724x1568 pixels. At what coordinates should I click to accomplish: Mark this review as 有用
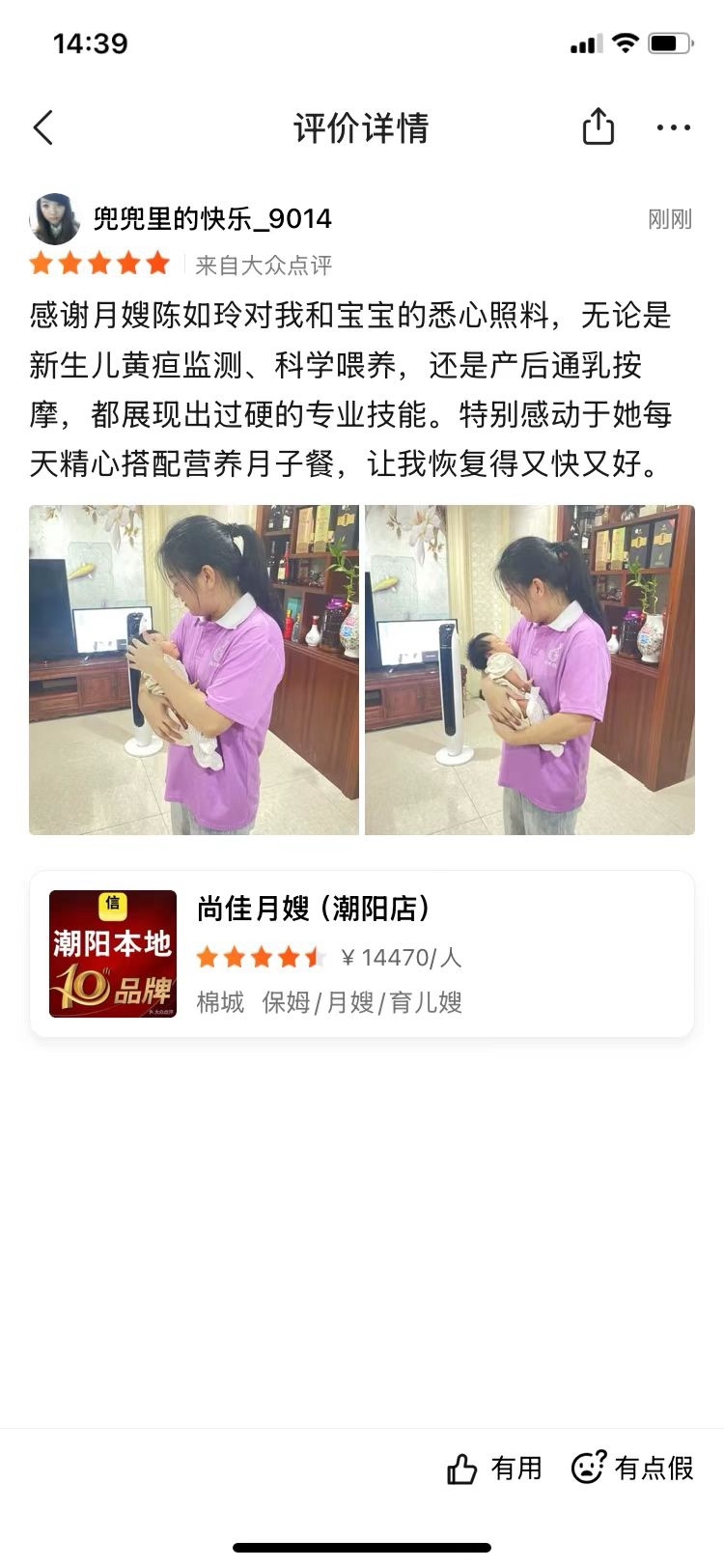(494, 1469)
